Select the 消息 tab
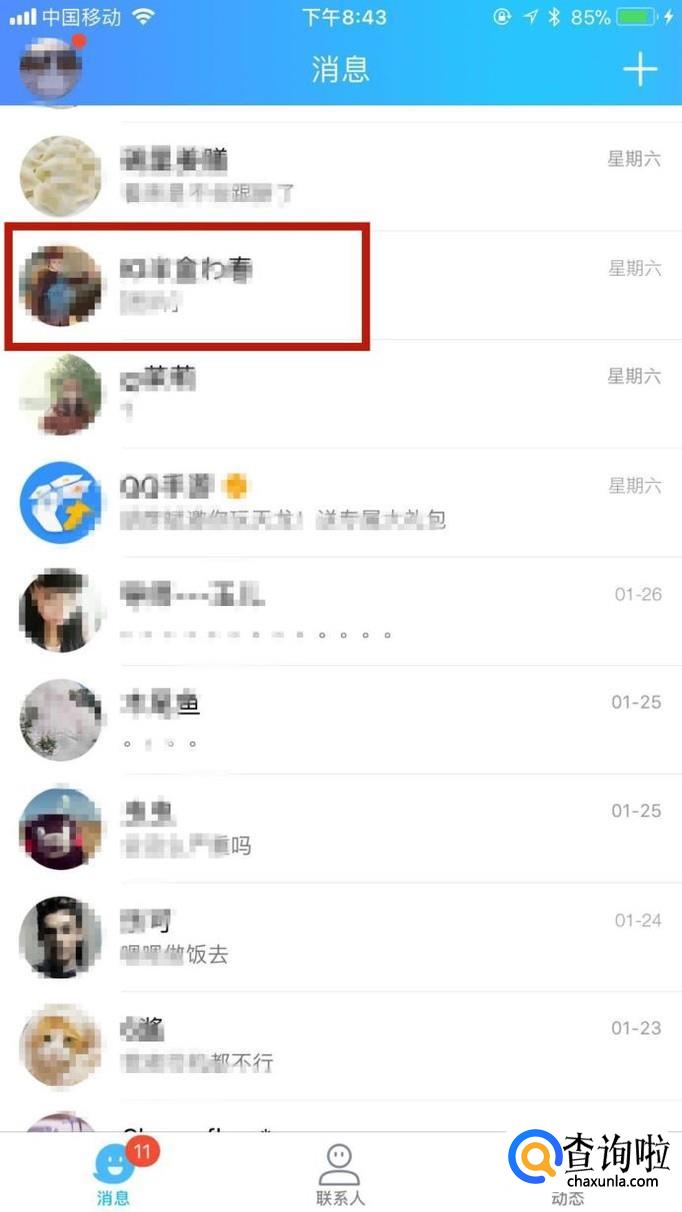 [114, 1174]
